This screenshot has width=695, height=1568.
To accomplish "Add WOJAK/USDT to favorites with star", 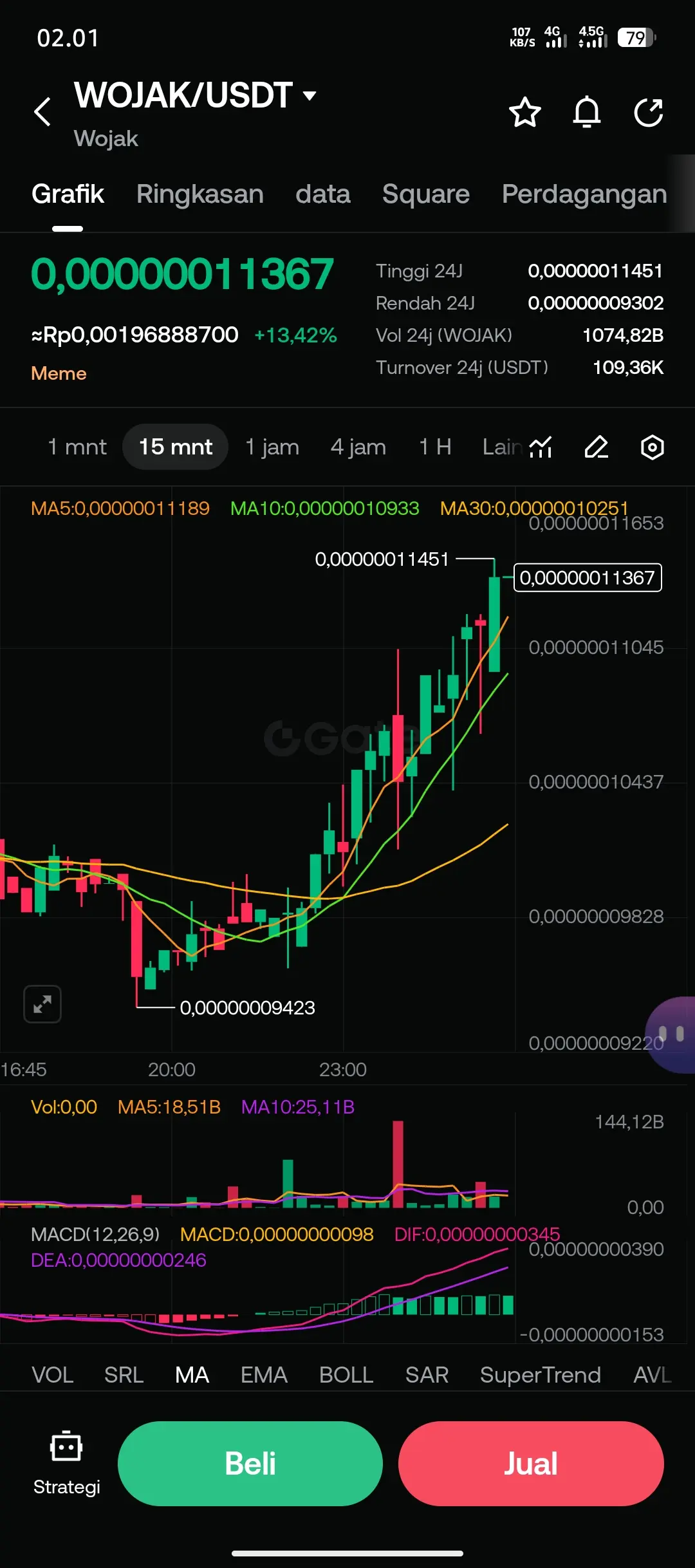I will coord(525,113).
